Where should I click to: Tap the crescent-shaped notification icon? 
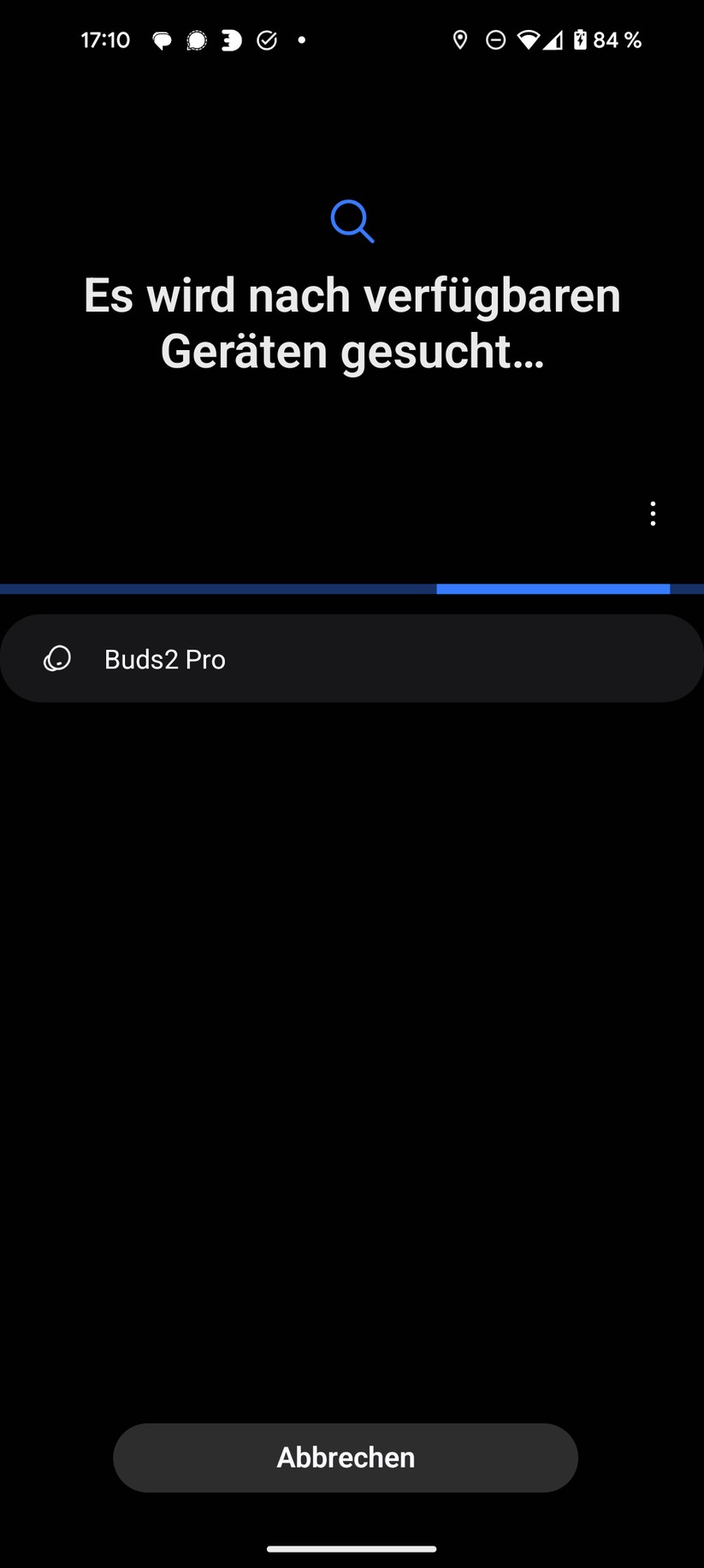231,39
